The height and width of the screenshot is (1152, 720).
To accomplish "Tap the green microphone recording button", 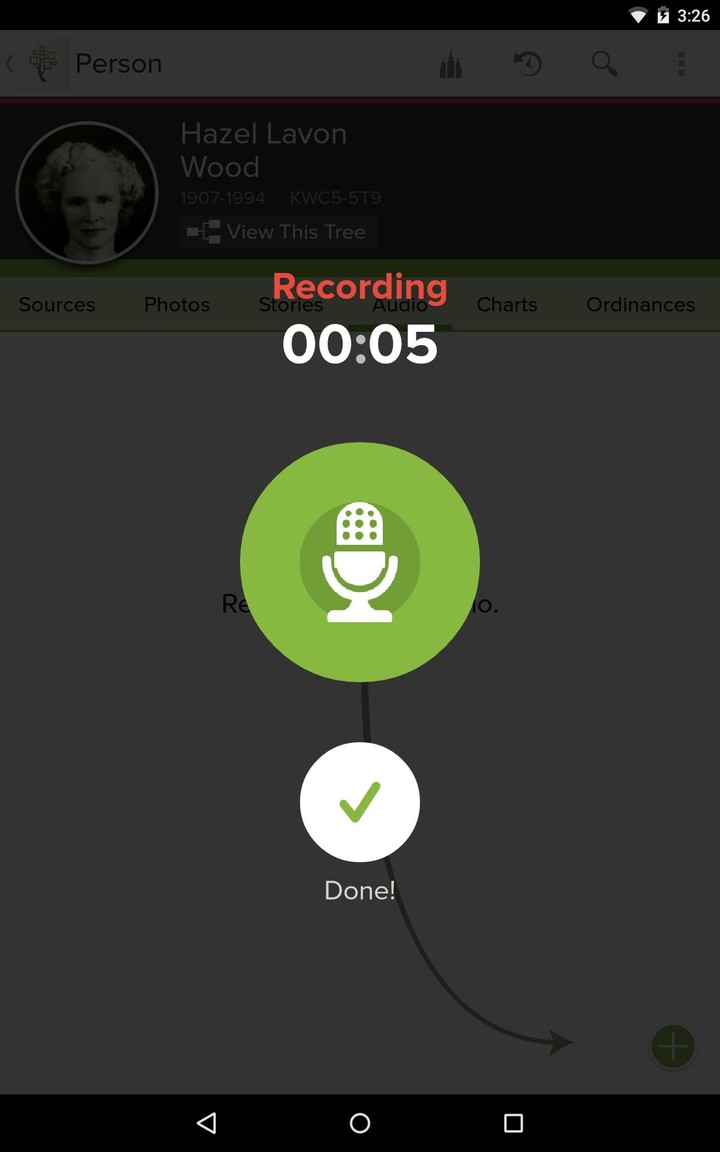I will point(360,562).
